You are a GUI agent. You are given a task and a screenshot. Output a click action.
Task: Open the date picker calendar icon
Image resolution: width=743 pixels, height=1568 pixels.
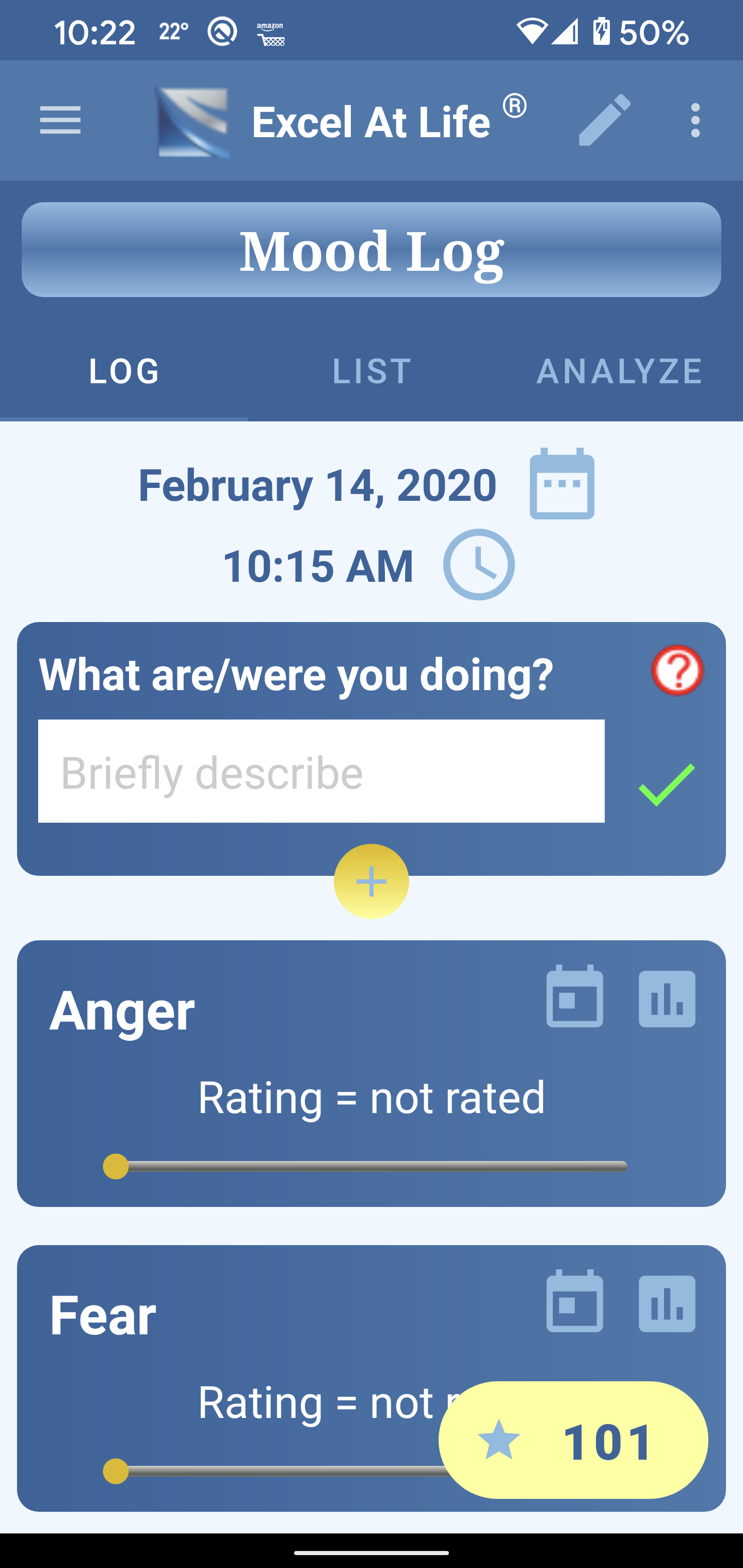click(x=561, y=484)
